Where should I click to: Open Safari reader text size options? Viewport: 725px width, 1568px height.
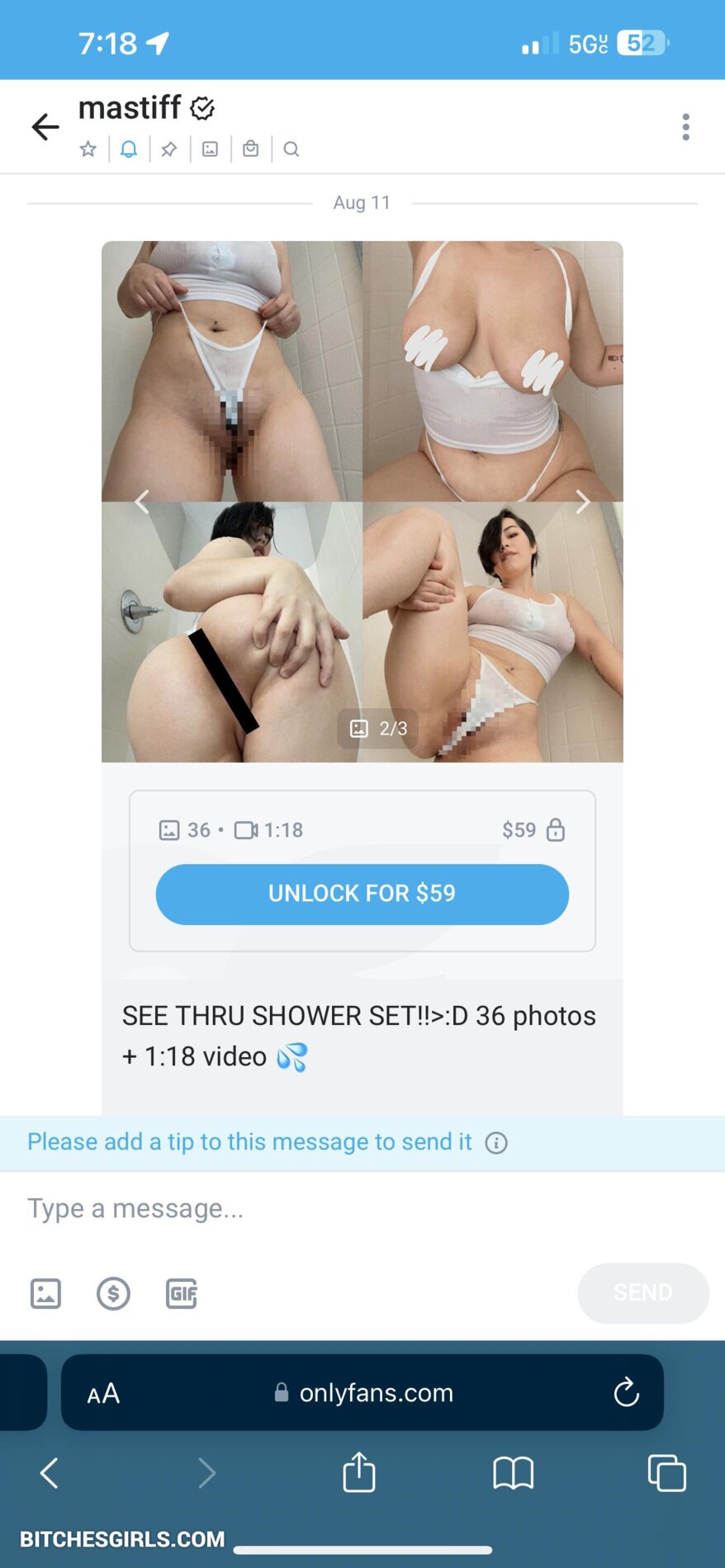(103, 1393)
